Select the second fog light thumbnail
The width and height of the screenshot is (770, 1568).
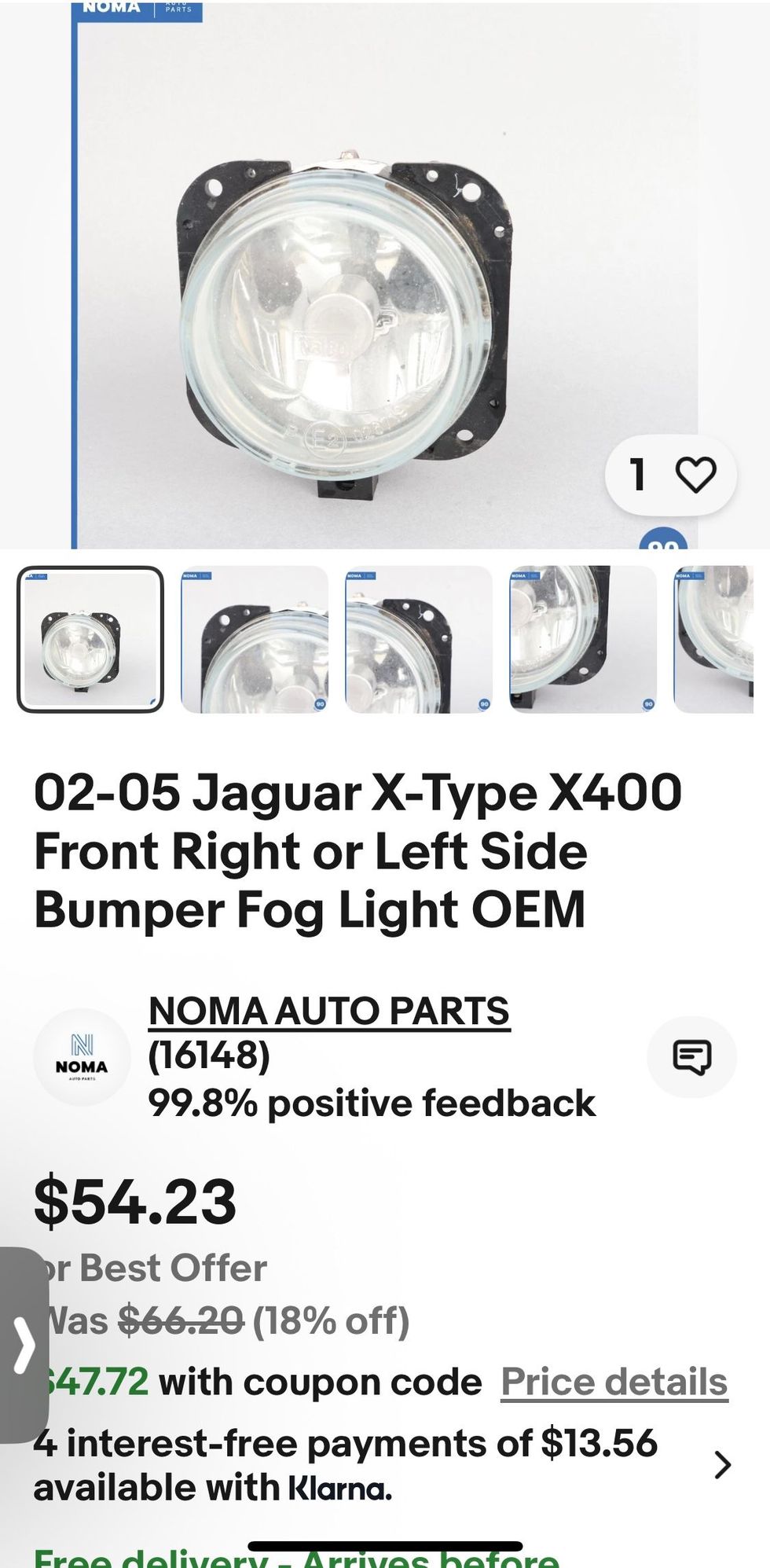254,639
